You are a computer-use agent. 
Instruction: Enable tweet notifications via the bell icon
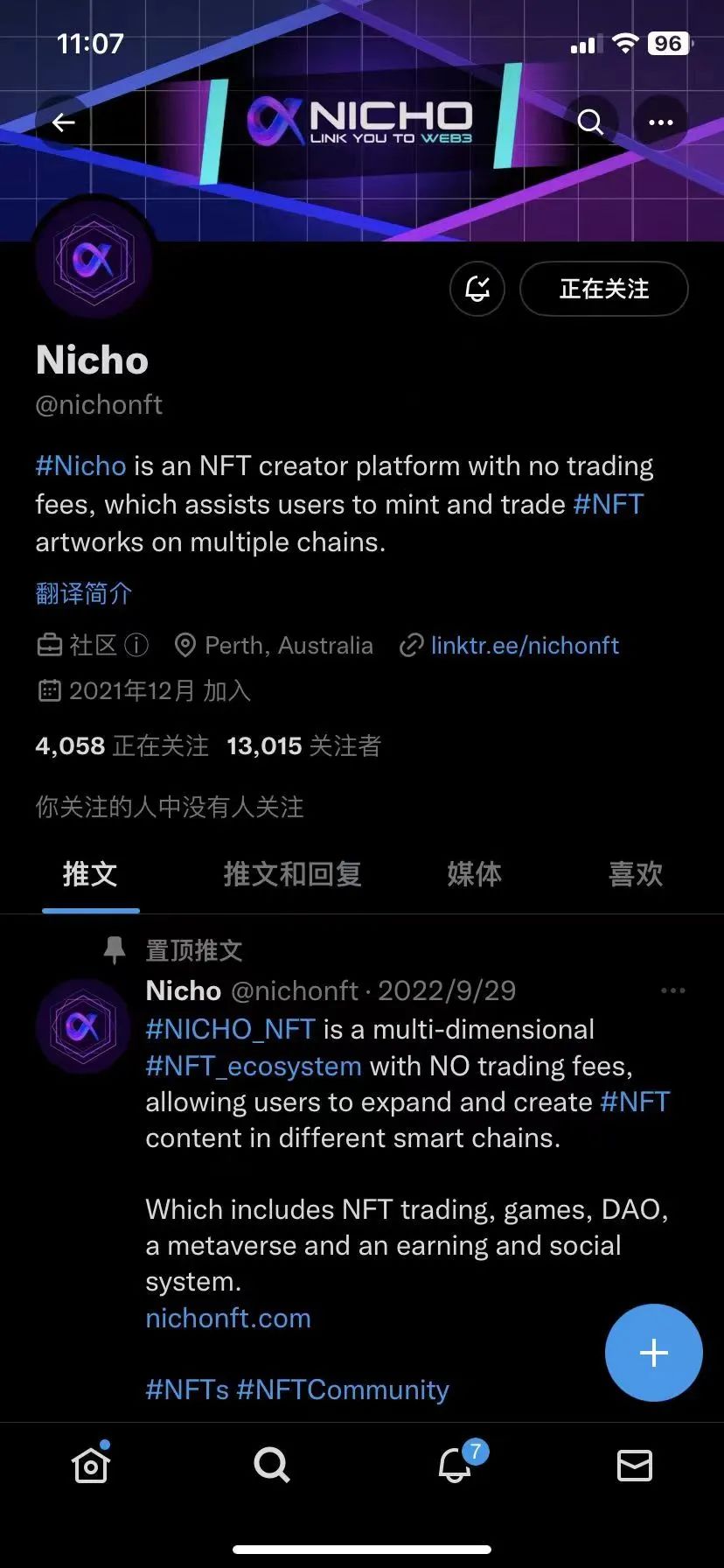[477, 289]
